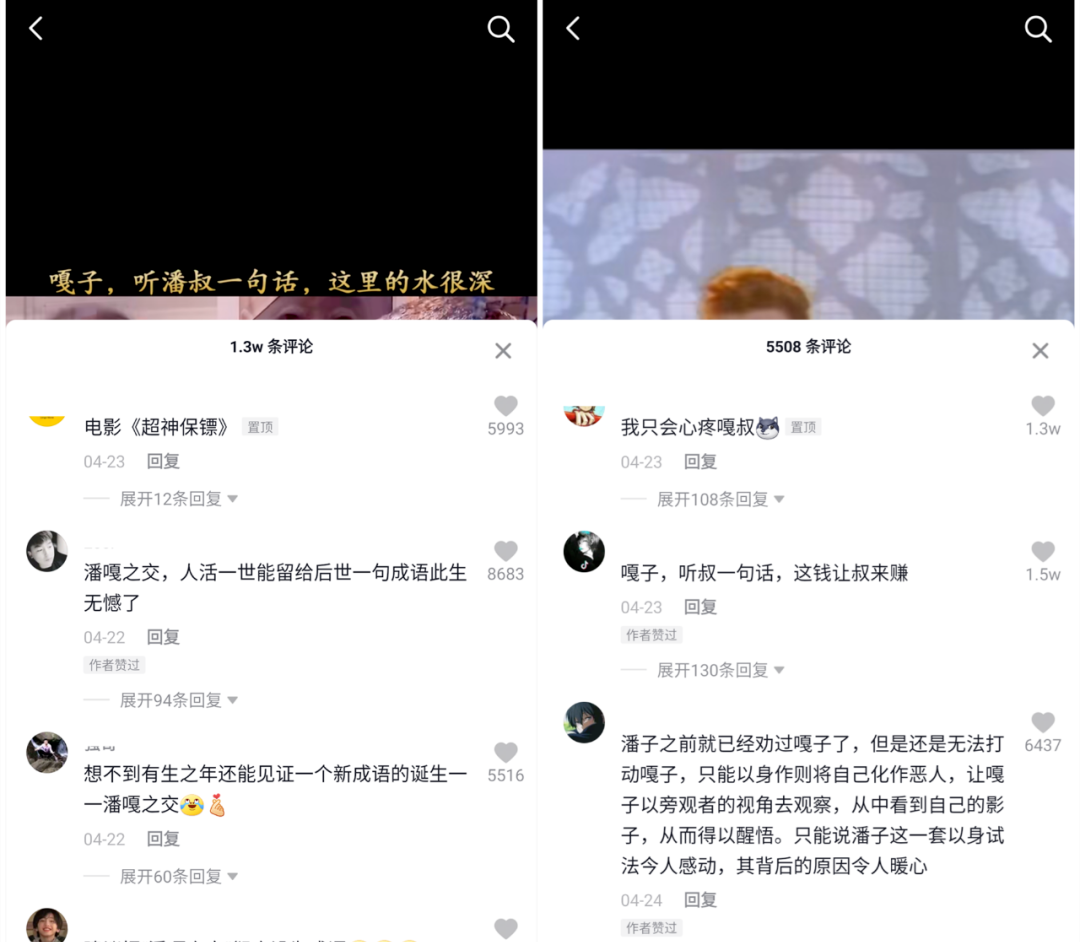Like the 潘子之前就已经劝过嘎子了 comment
This screenshot has width=1080, height=942.
(1043, 722)
